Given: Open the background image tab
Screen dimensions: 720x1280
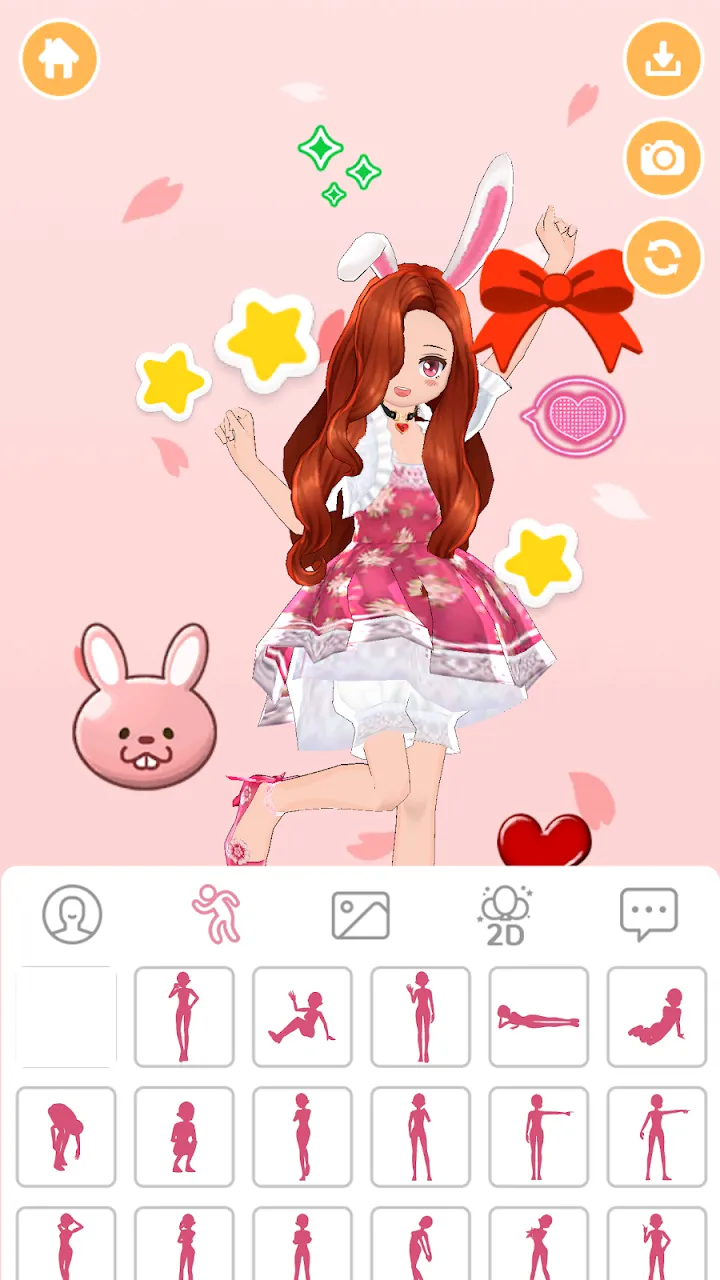Looking at the screenshot, I should pos(360,914).
